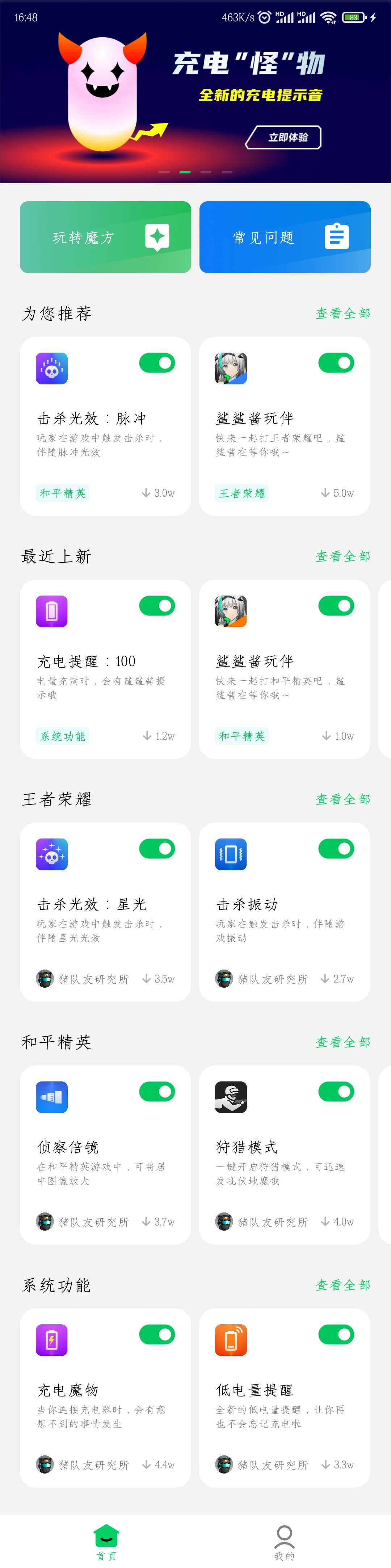Open the 常见问题 card

tap(285, 237)
